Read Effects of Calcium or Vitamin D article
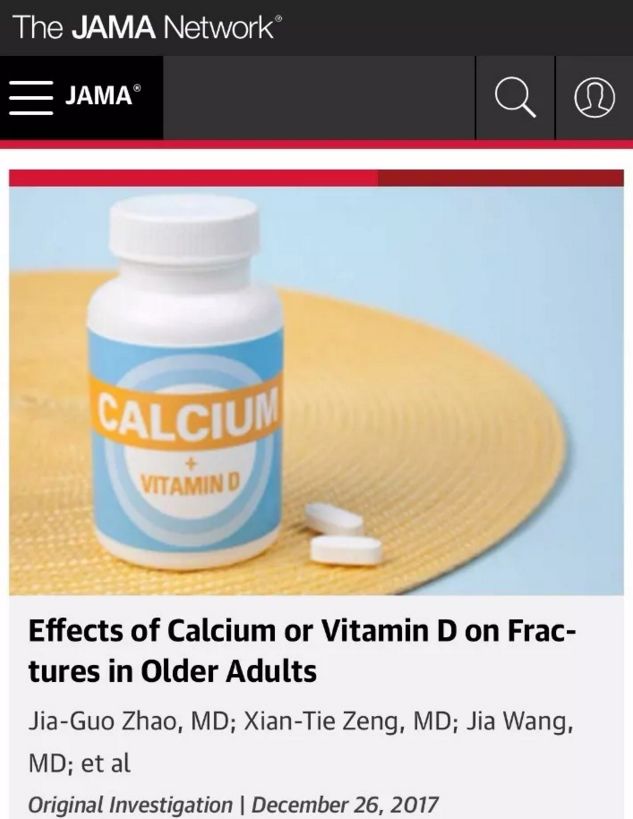This screenshot has width=633, height=819. (302, 651)
